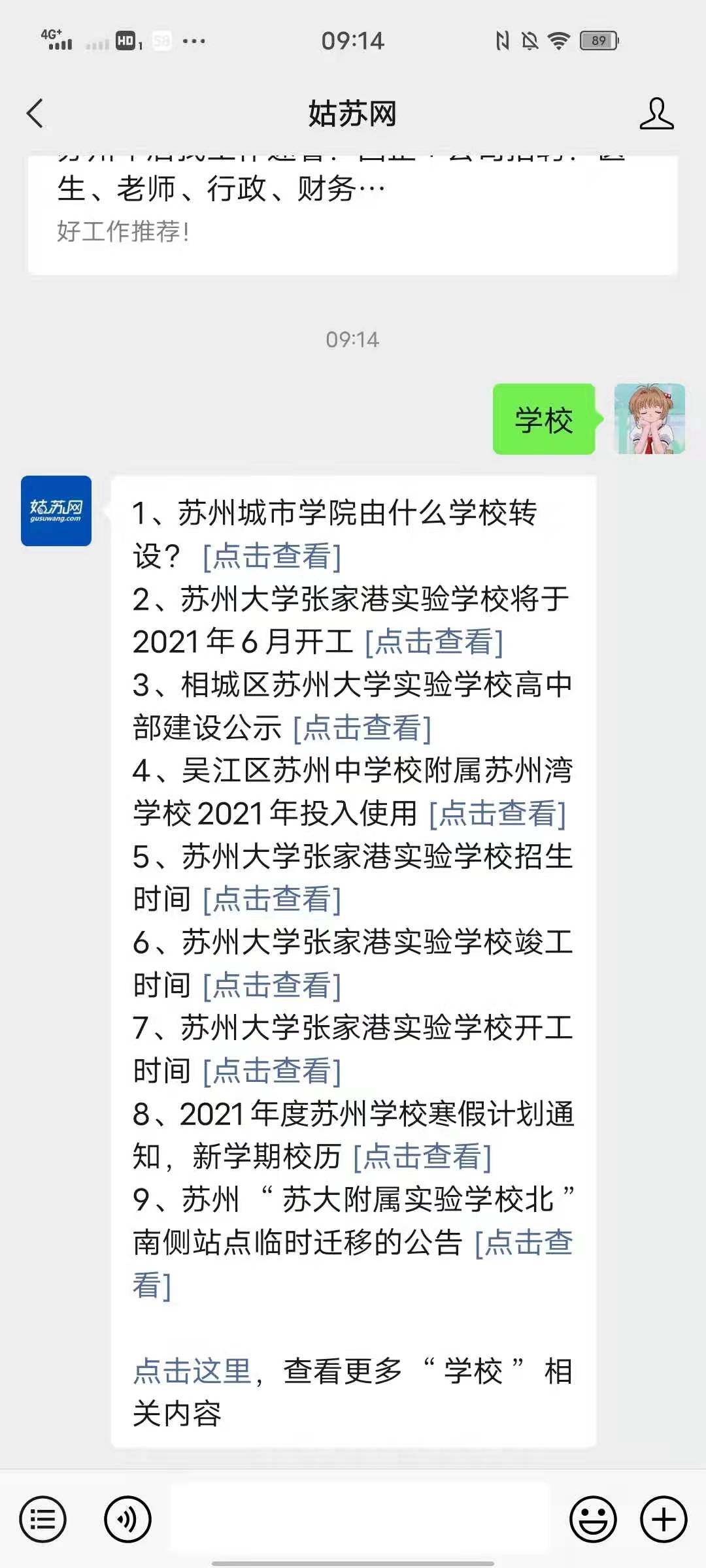This screenshot has width=706, height=1568.
Task: Open the emoji picker
Action: pos(593,1519)
